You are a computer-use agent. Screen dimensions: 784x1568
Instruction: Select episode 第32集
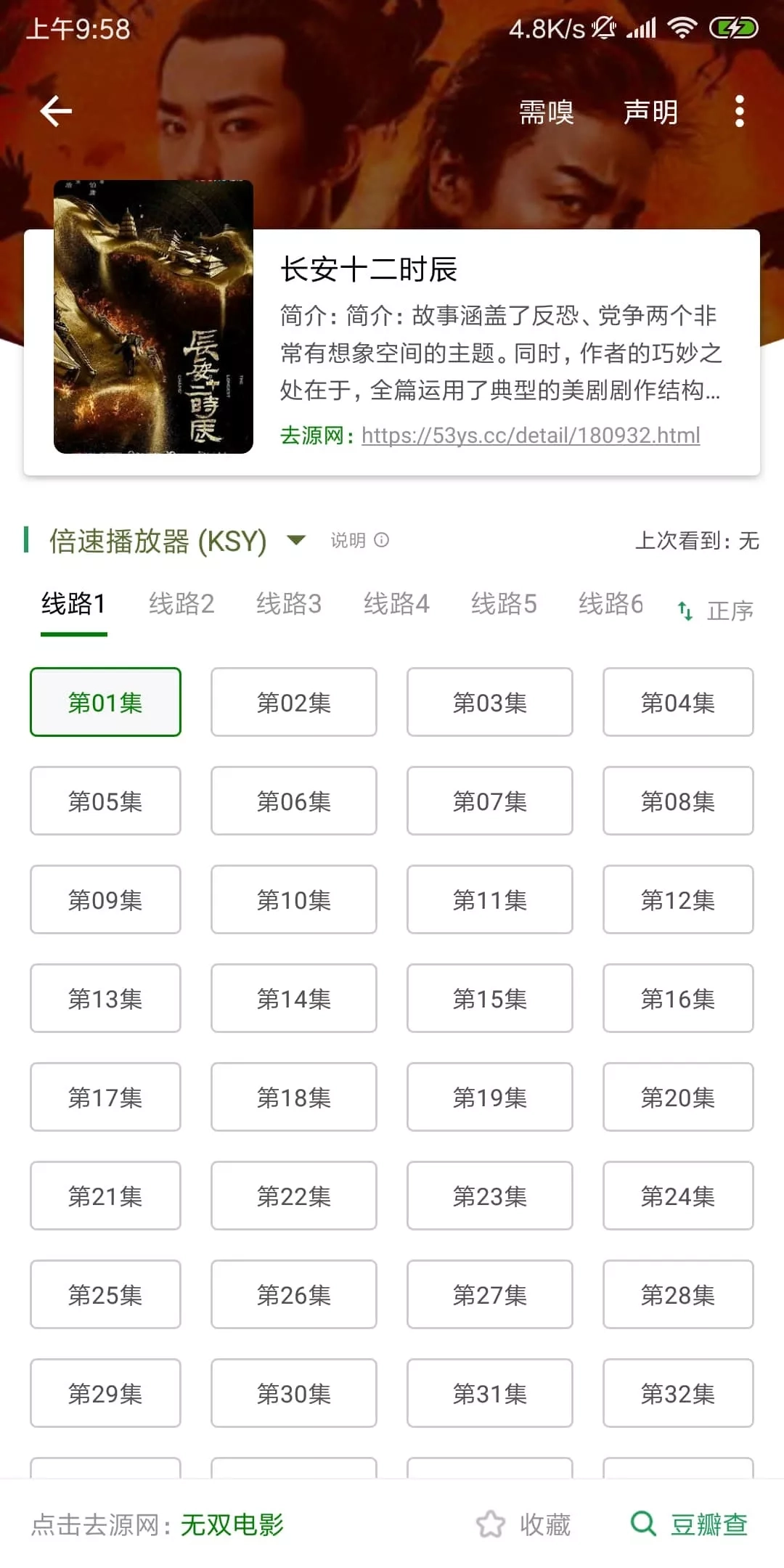click(677, 1393)
